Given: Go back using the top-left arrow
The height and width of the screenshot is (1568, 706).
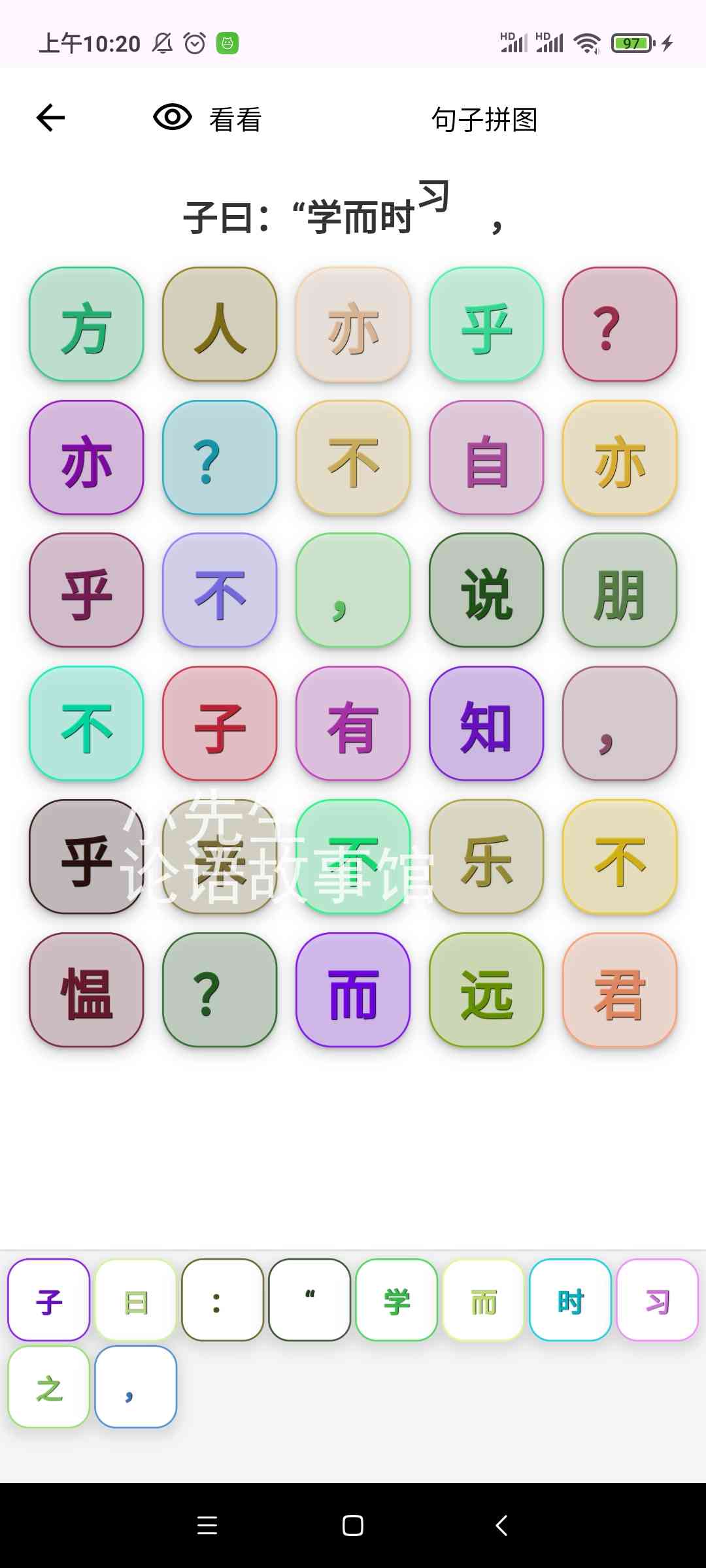Looking at the screenshot, I should (x=50, y=118).
